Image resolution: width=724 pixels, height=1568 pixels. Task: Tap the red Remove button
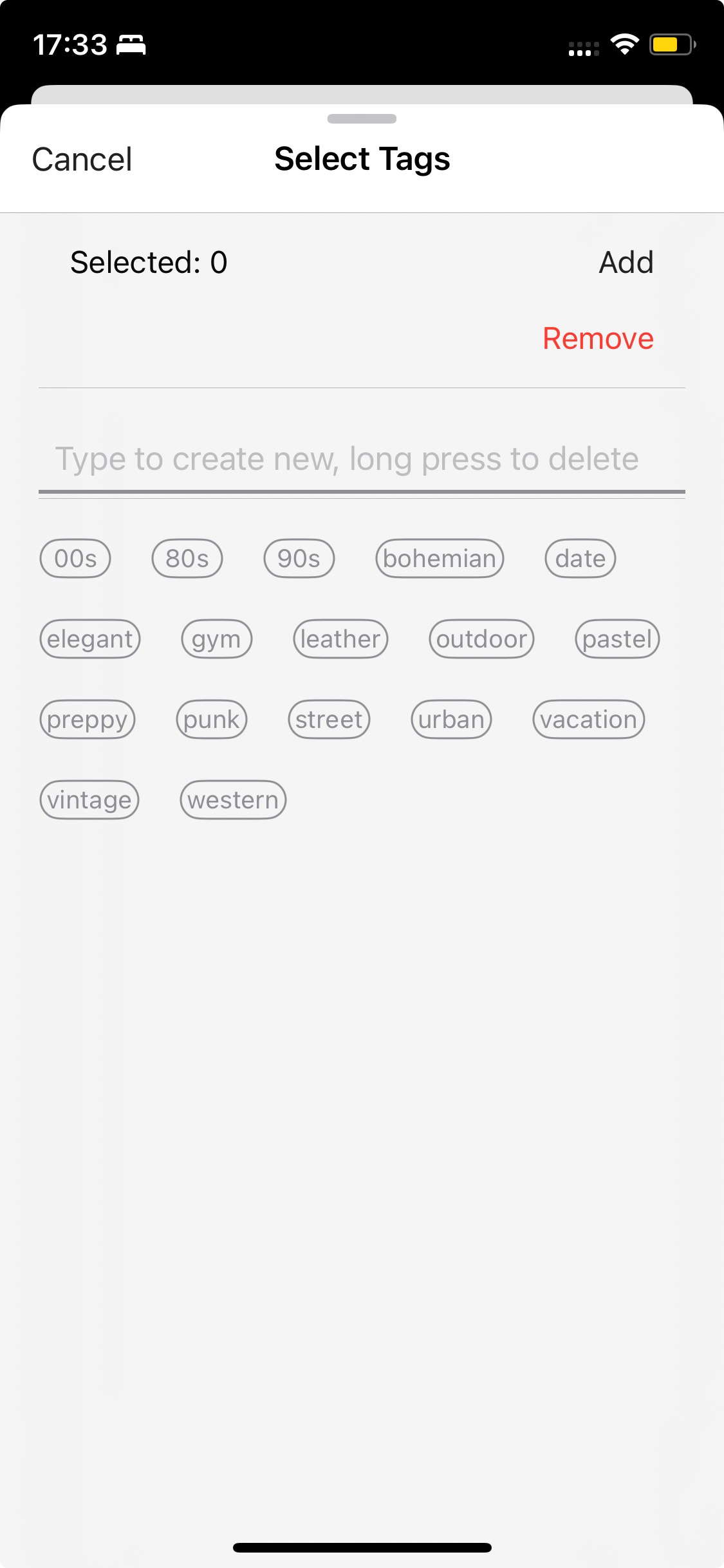click(598, 339)
